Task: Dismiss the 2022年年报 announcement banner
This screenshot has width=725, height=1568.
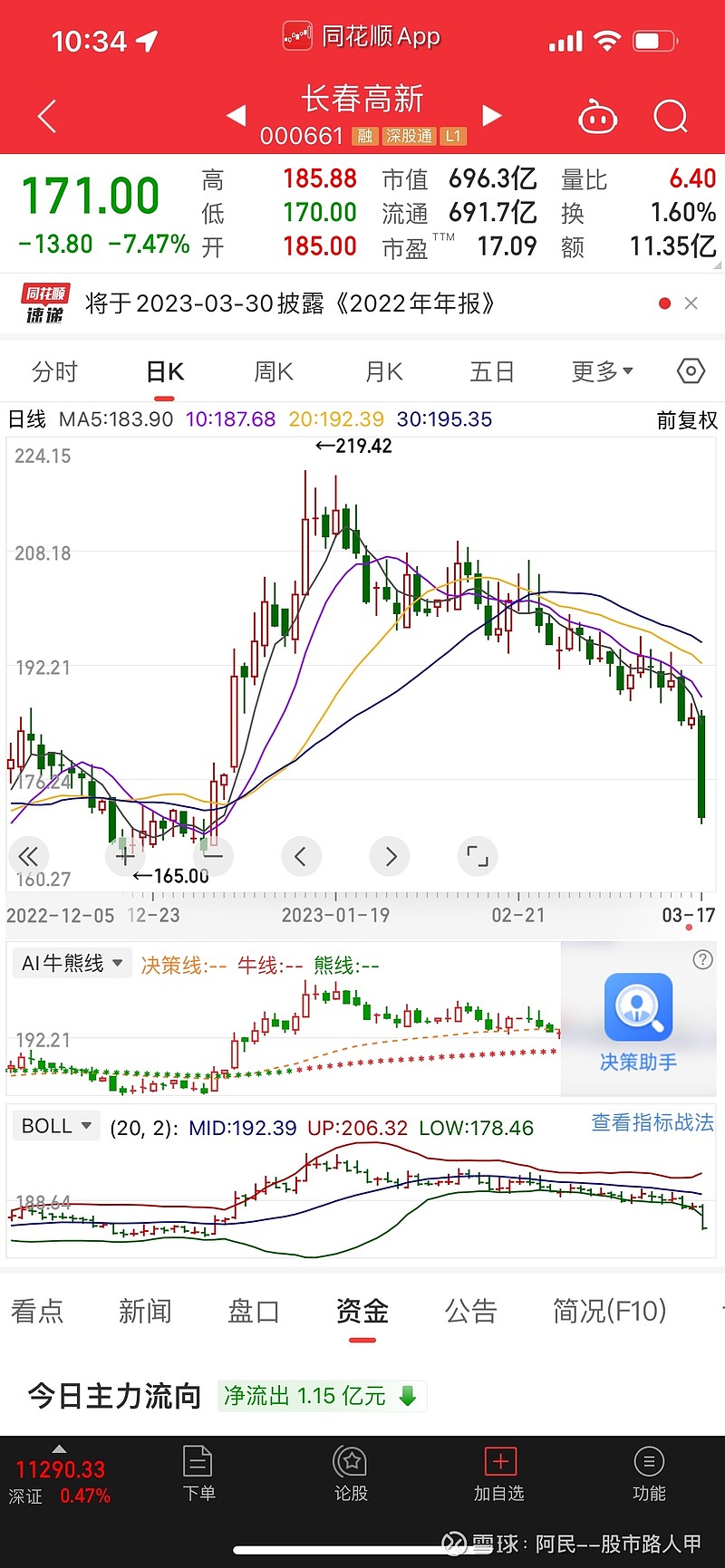Action: click(691, 303)
